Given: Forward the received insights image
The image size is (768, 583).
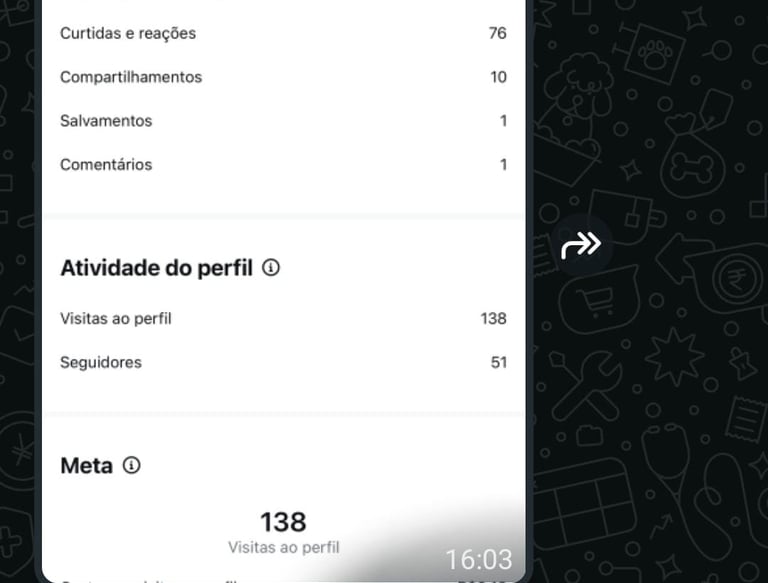Looking at the screenshot, I should 581,244.
